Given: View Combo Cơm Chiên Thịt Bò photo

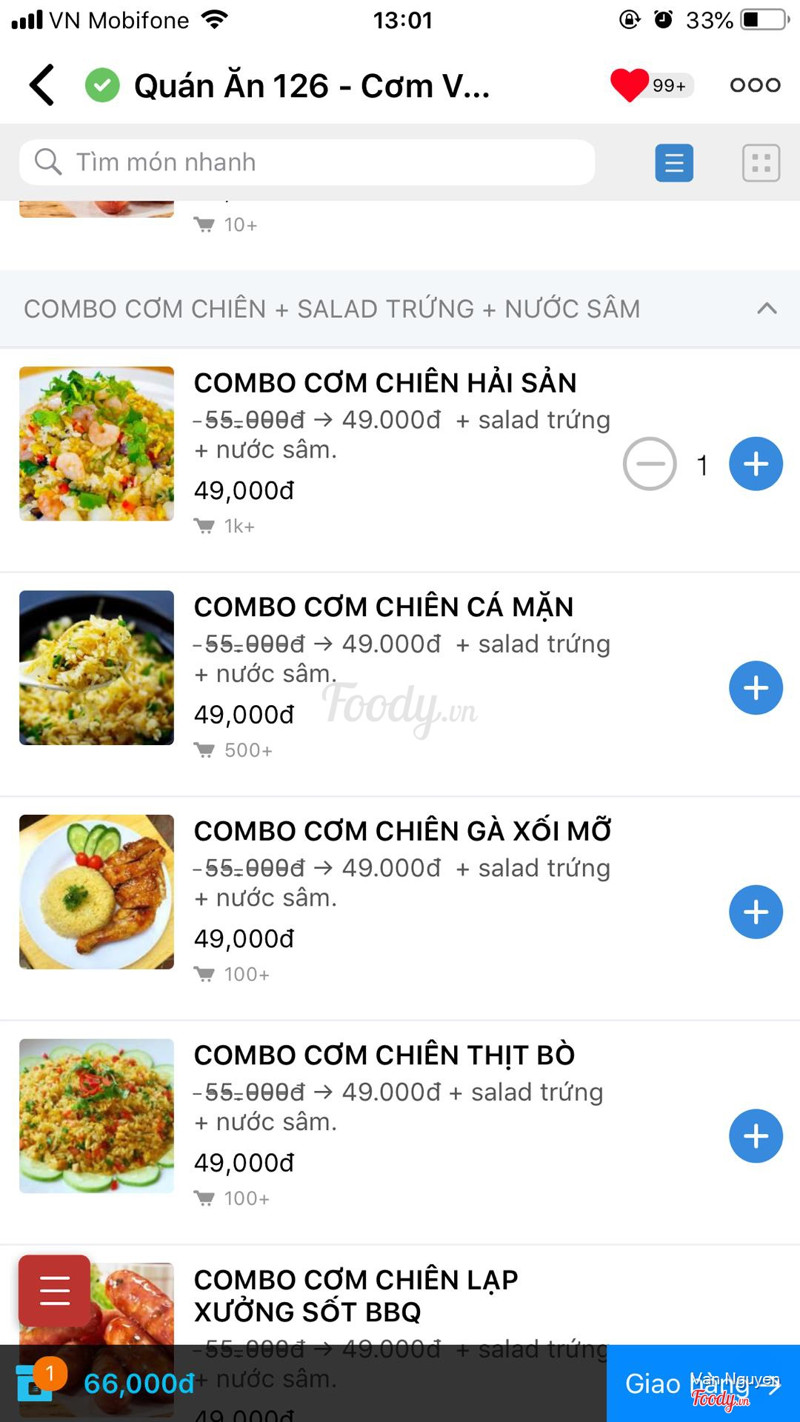Looking at the screenshot, I should click(x=96, y=1116).
